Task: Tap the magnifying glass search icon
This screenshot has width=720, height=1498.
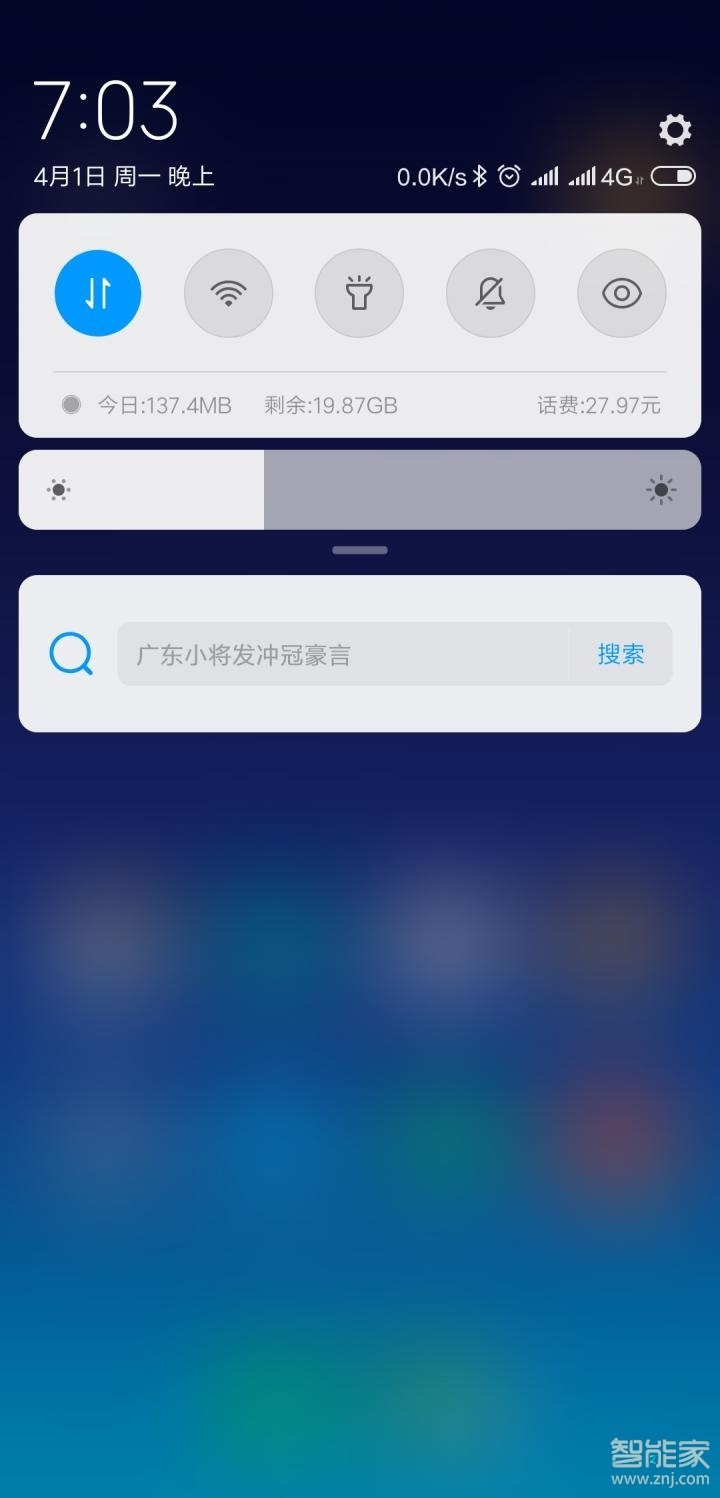Action: 69,653
